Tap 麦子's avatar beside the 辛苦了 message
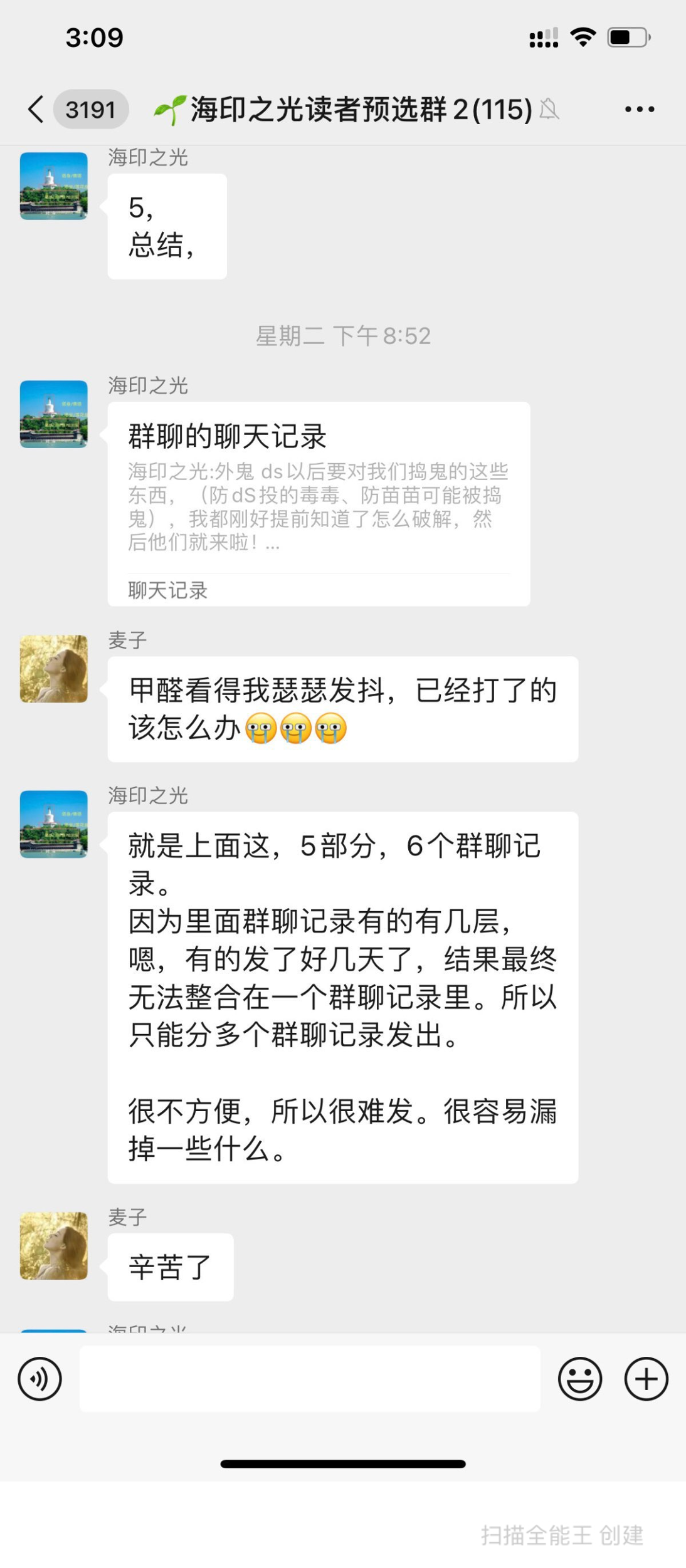 54,1245
